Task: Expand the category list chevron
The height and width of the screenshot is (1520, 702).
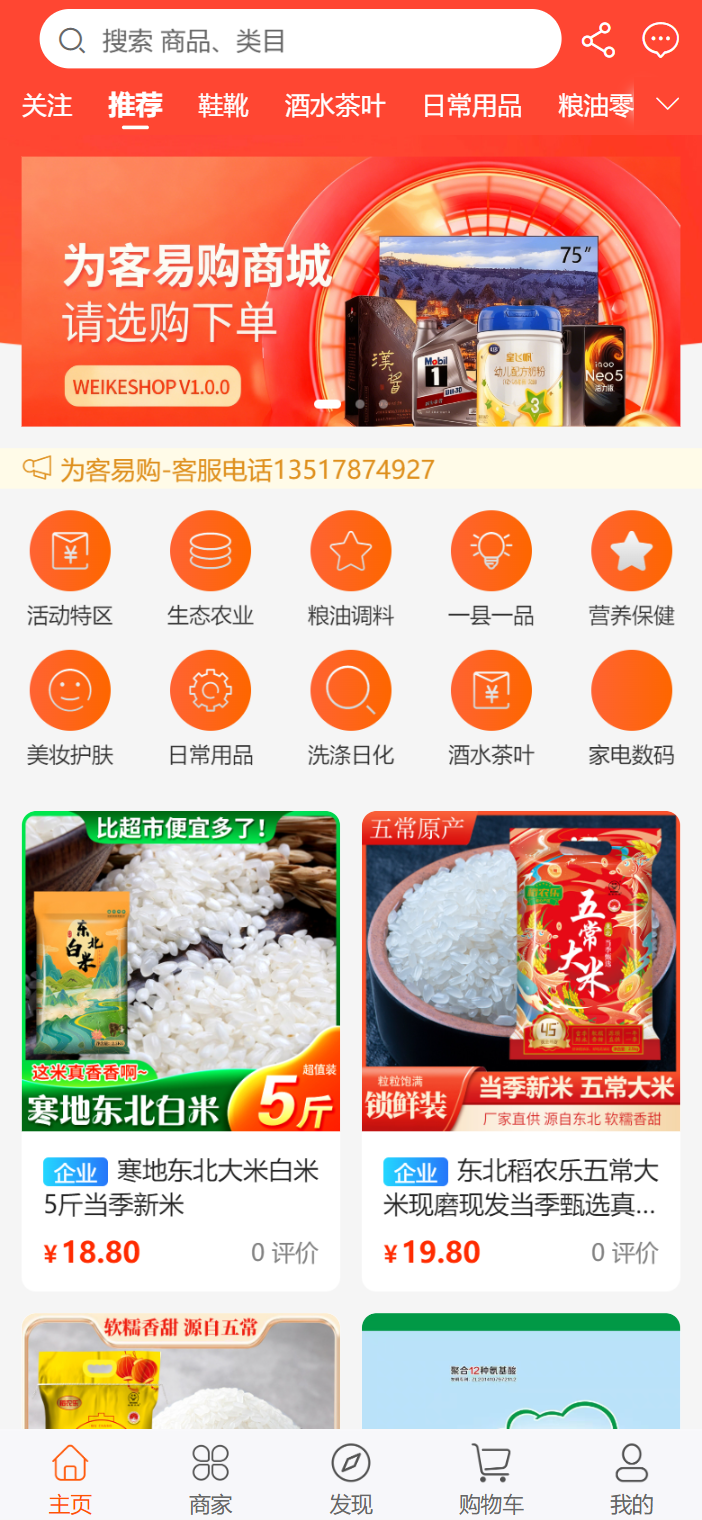Action: [x=667, y=104]
